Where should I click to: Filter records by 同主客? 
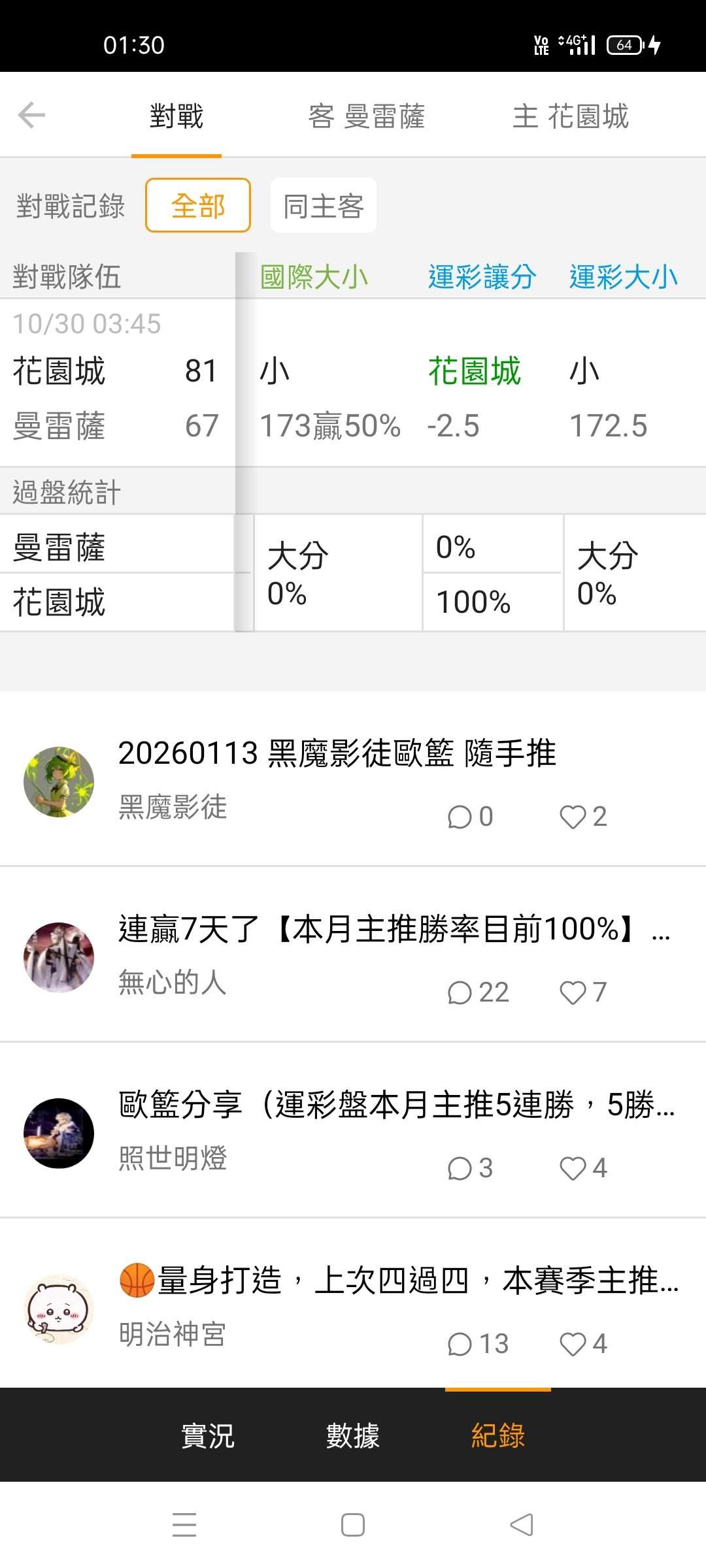pos(324,206)
